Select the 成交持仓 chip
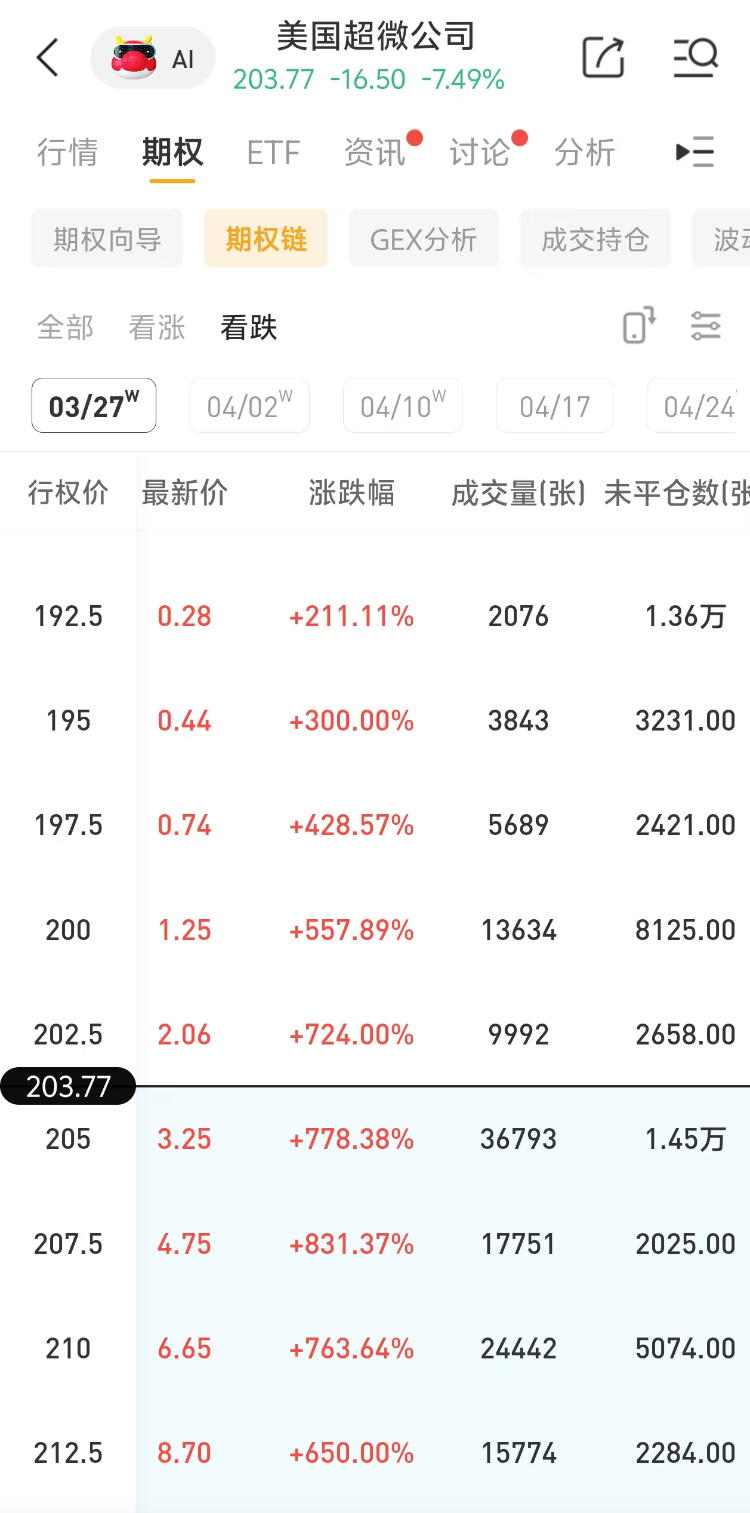The height and width of the screenshot is (1513, 750). [595, 240]
